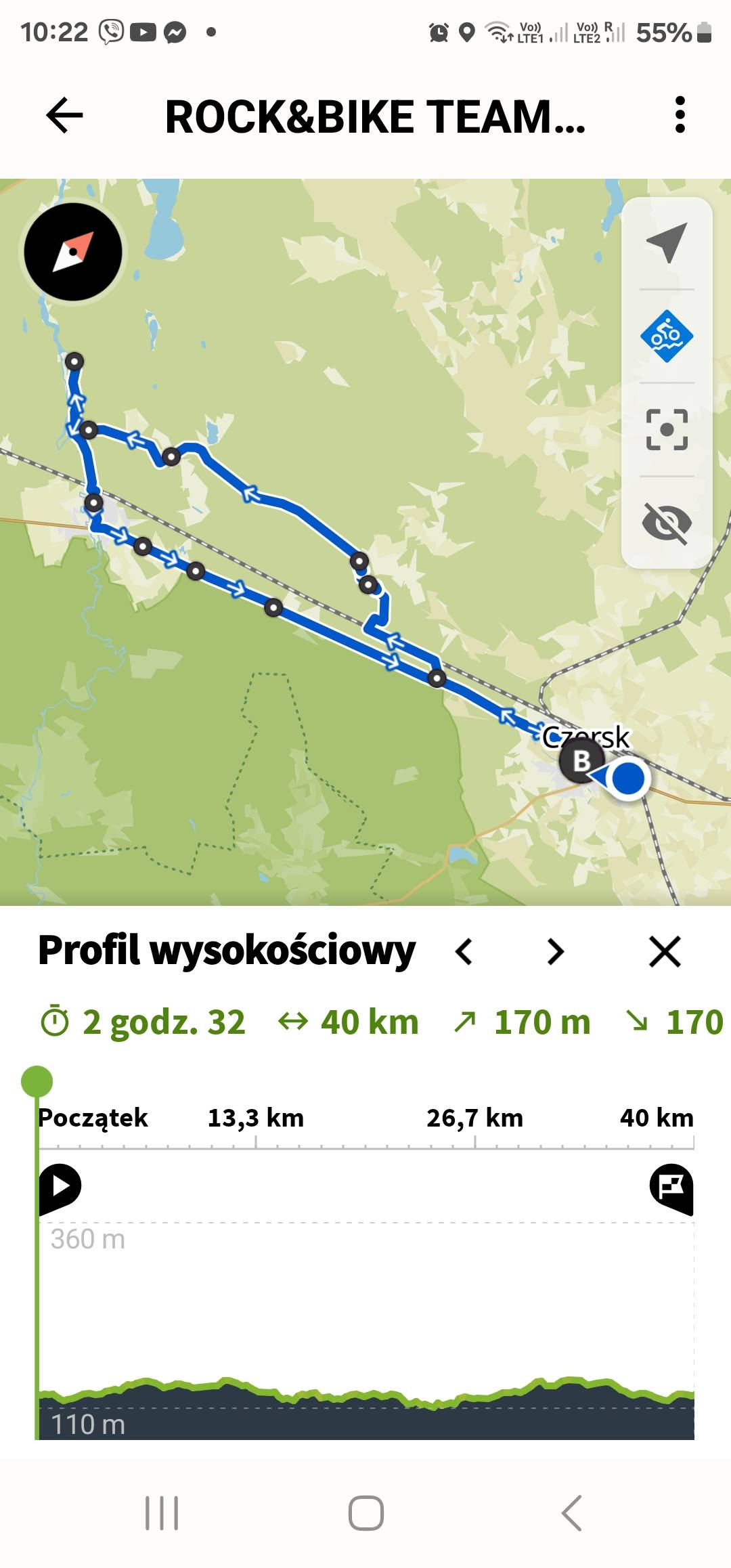Tap the finish flag on elevation profile
Screen dimensions: 731x1568
[x=671, y=1187]
